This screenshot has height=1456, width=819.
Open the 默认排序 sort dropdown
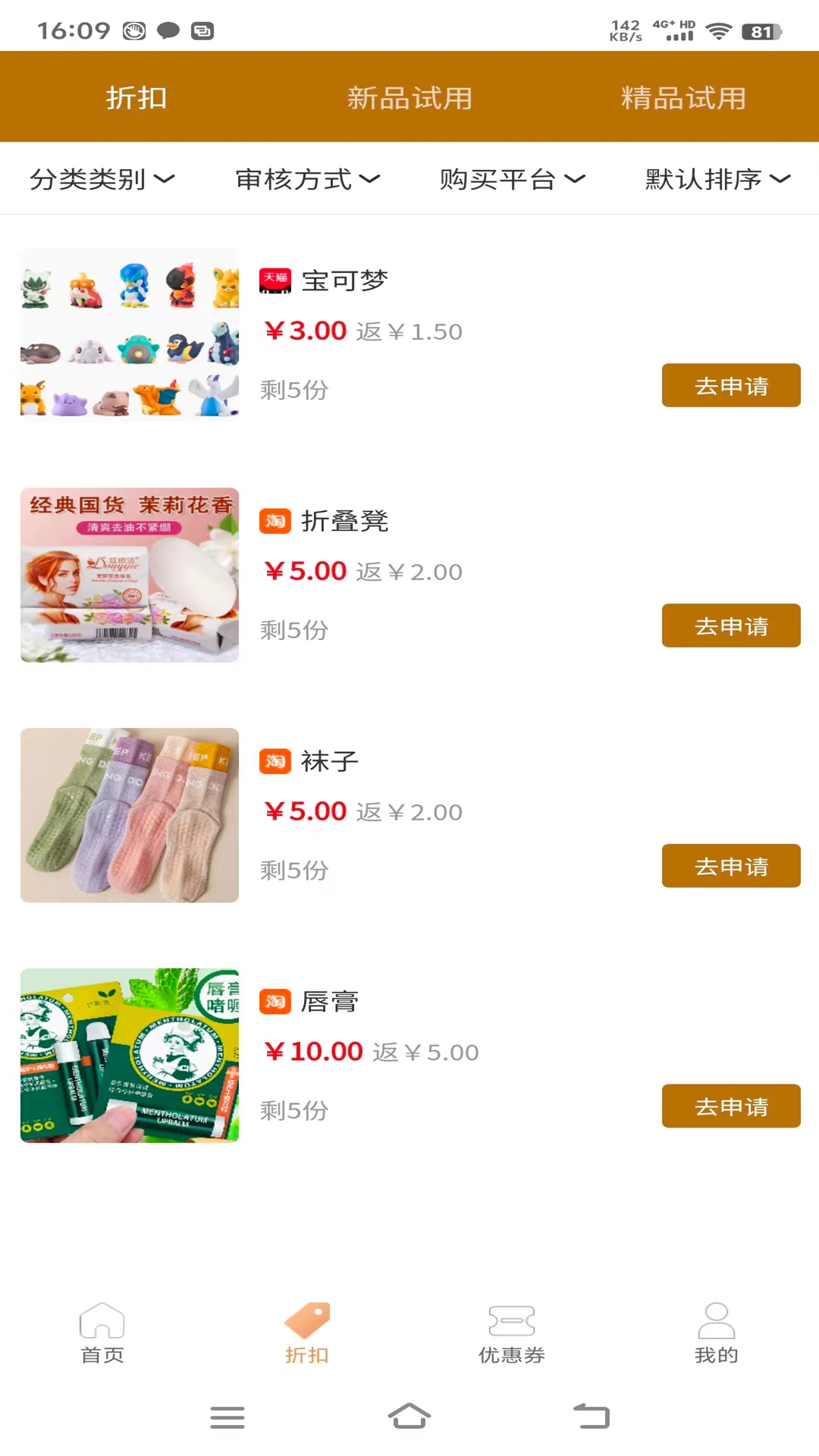717,179
